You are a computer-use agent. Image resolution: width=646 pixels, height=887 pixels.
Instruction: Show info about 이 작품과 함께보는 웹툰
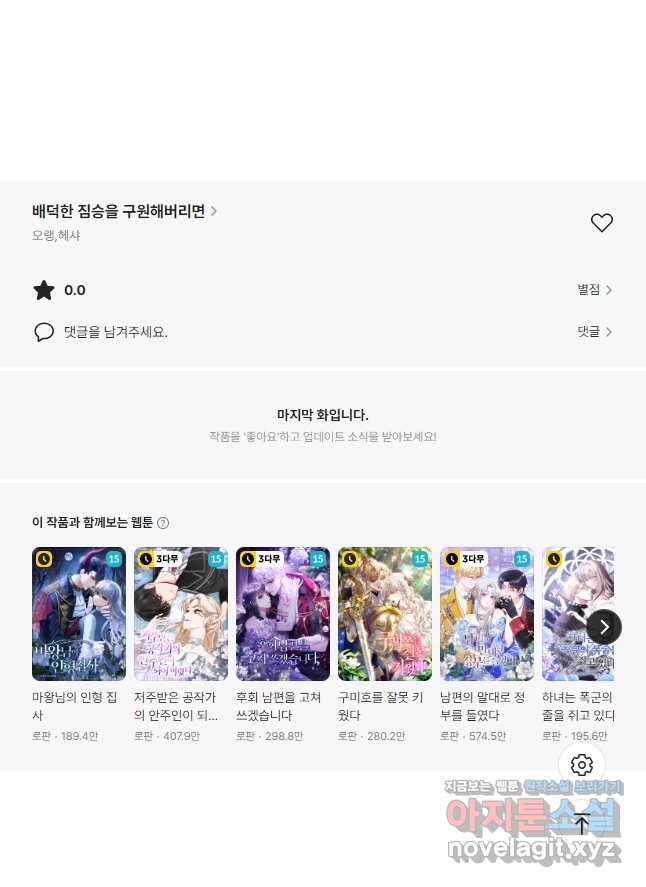pos(163,523)
